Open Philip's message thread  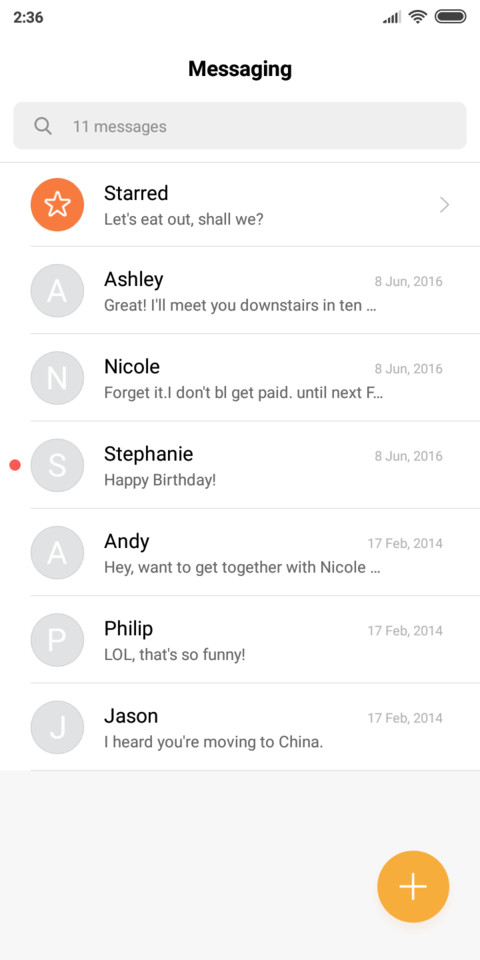(x=240, y=640)
